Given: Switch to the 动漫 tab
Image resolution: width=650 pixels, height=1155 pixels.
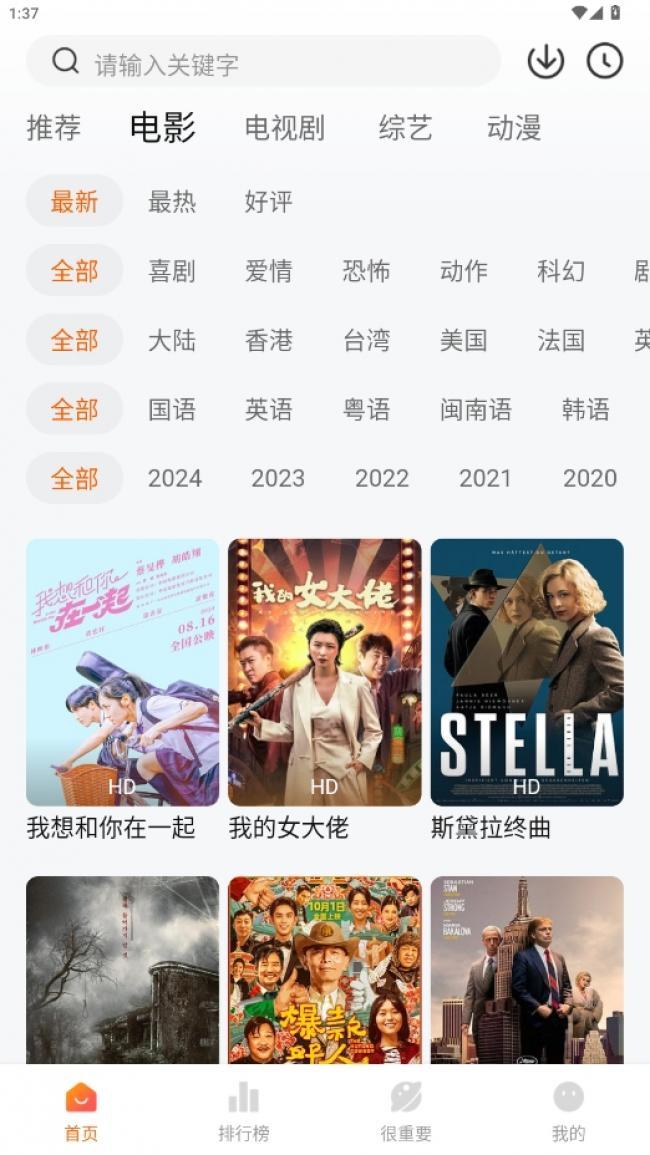Looking at the screenshot, I should (x=514, y=127).
